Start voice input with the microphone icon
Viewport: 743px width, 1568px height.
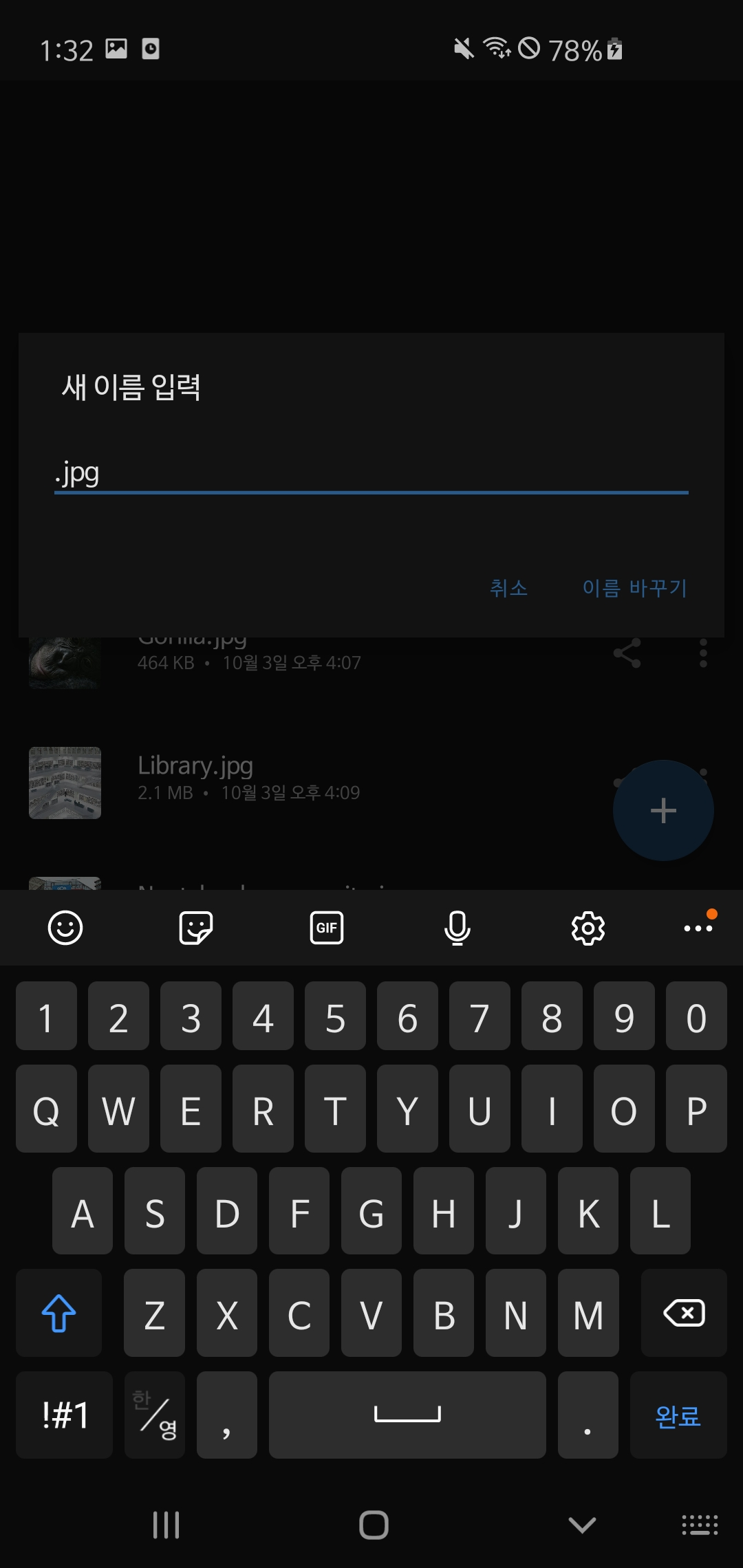click(x=457, y=927)
